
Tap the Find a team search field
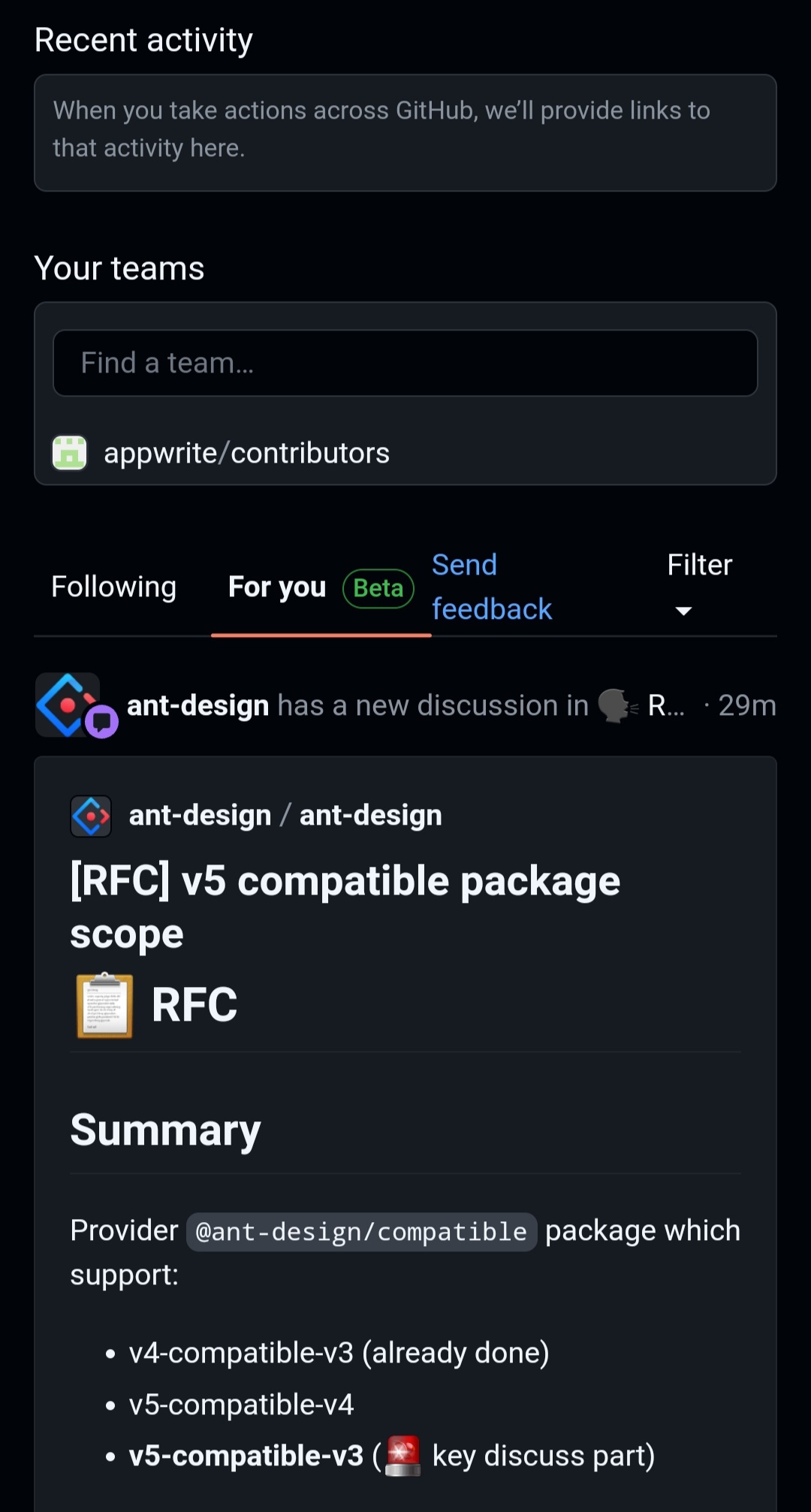tap(405, 363)
